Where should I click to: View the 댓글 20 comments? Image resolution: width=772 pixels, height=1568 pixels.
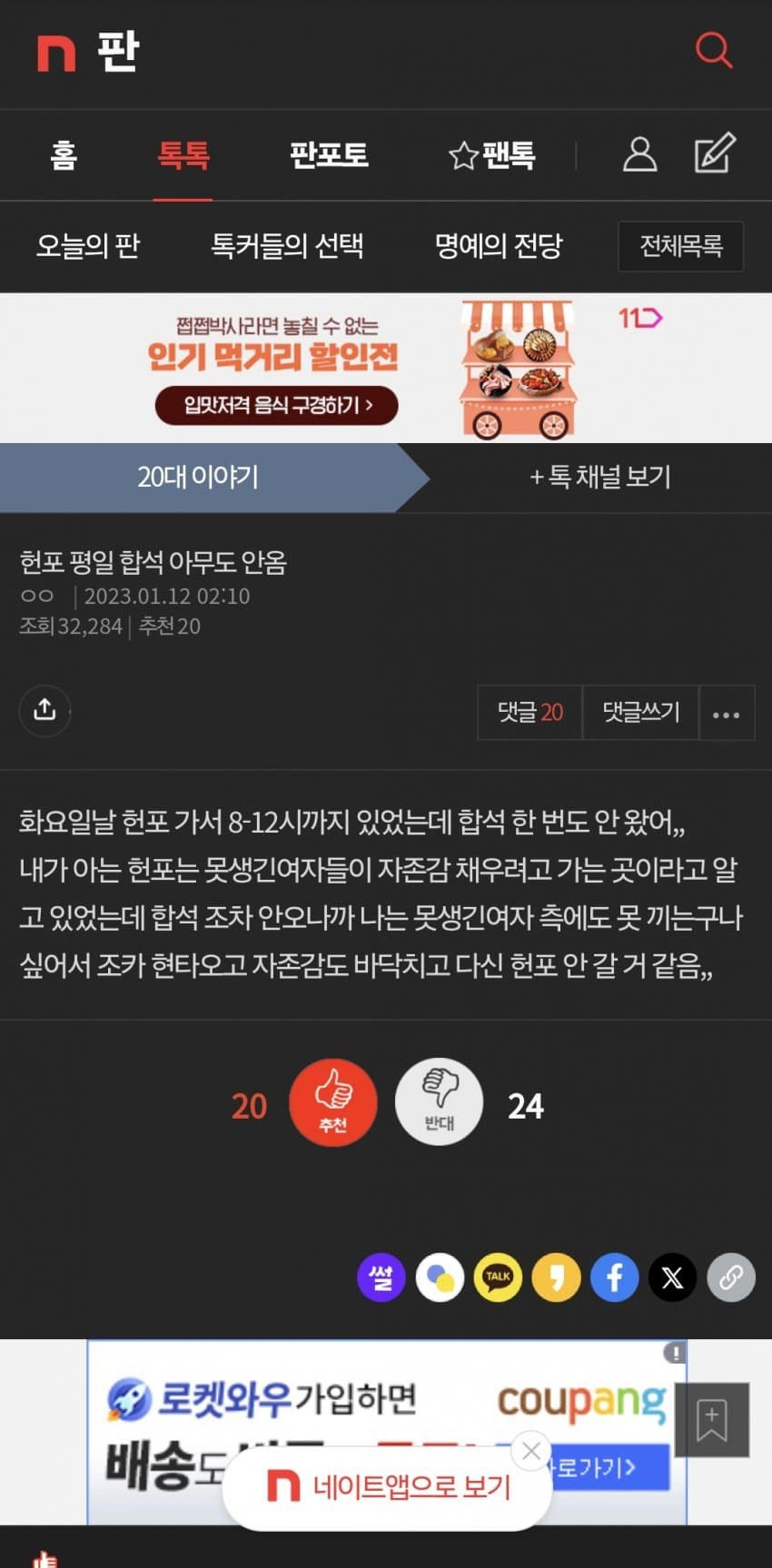click(x=530, y=713)
